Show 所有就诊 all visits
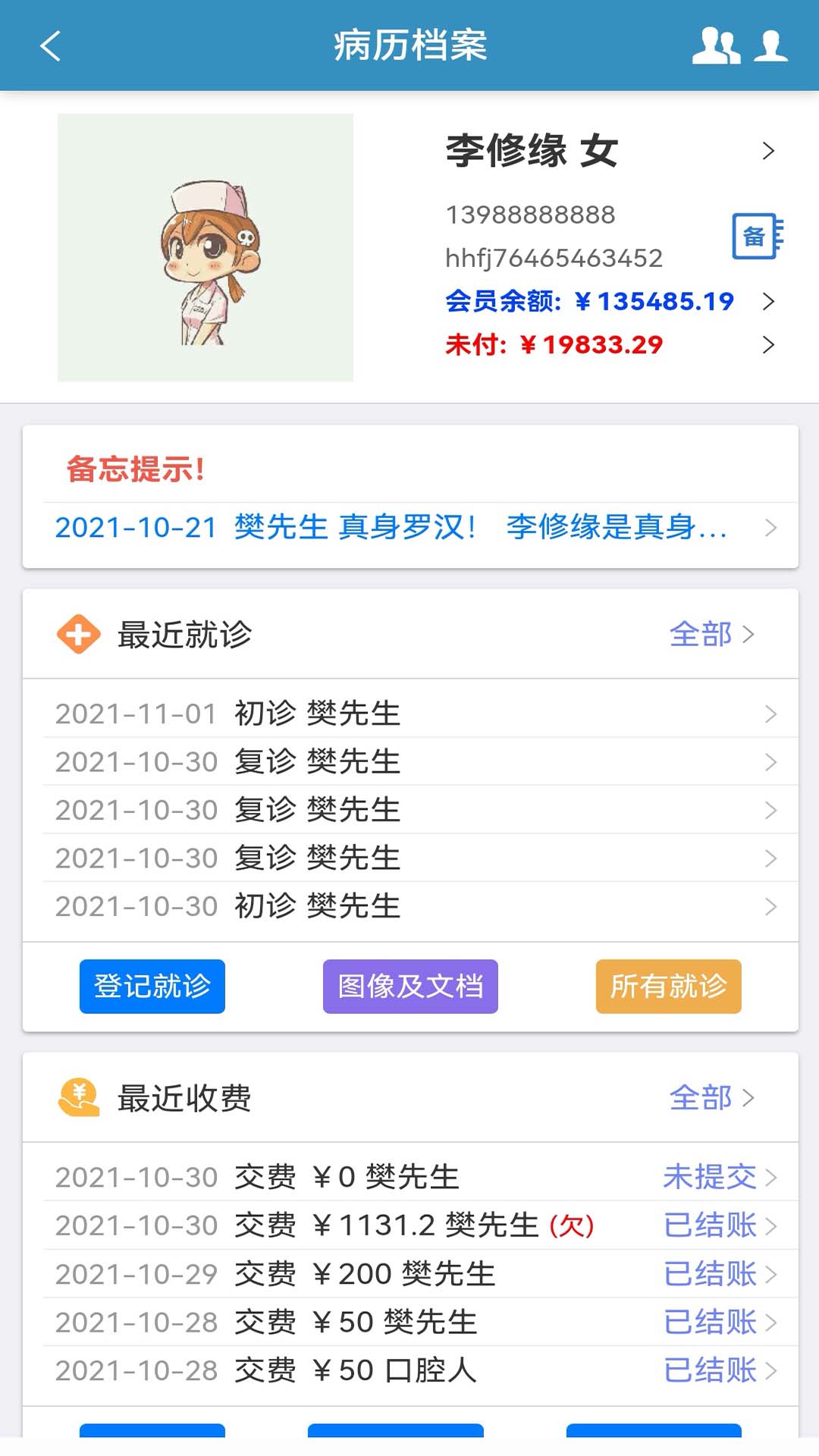Viewport: 819px width, 1456px height. pyautogui.click(x=668, y=987)
